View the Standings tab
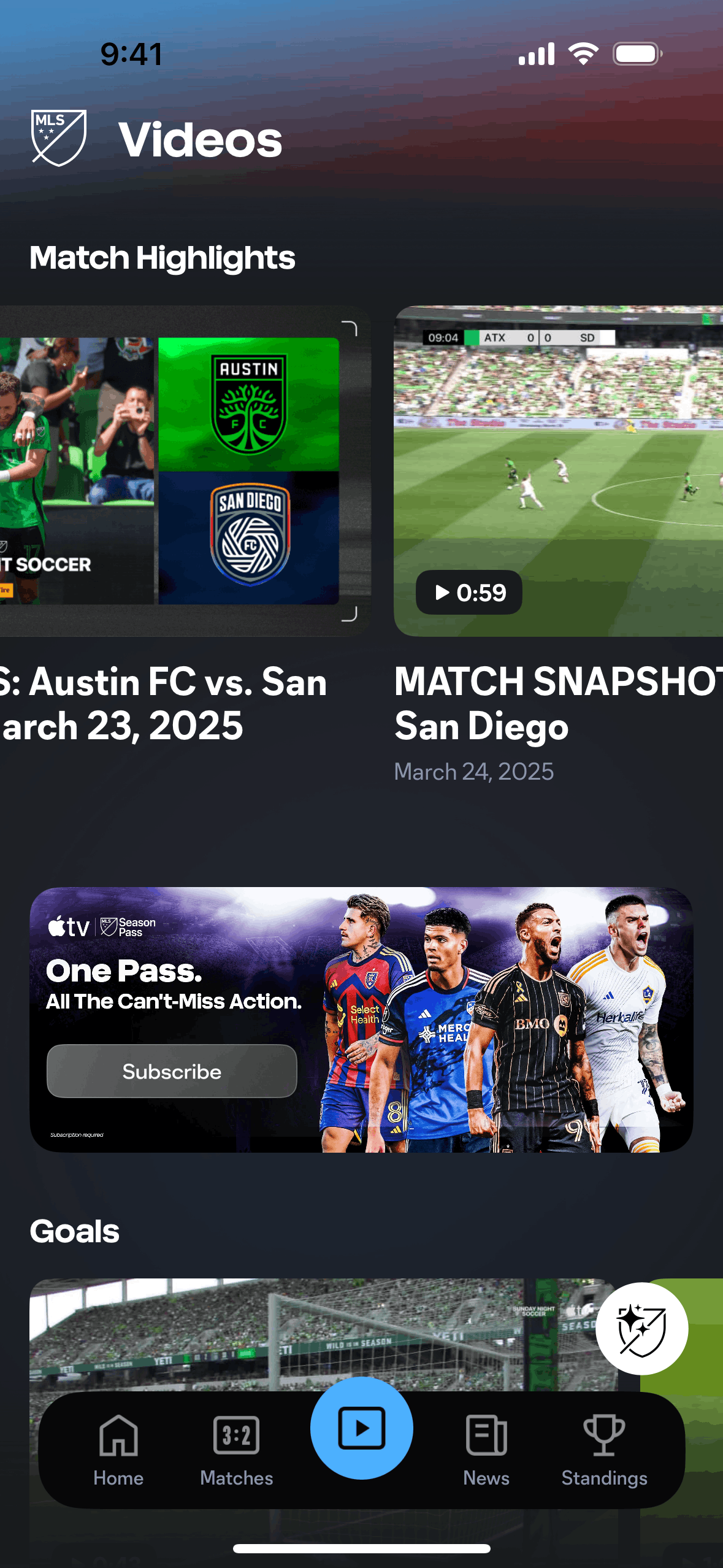The height and width of the screenshot is (1568, 723). click(605, 1450)
